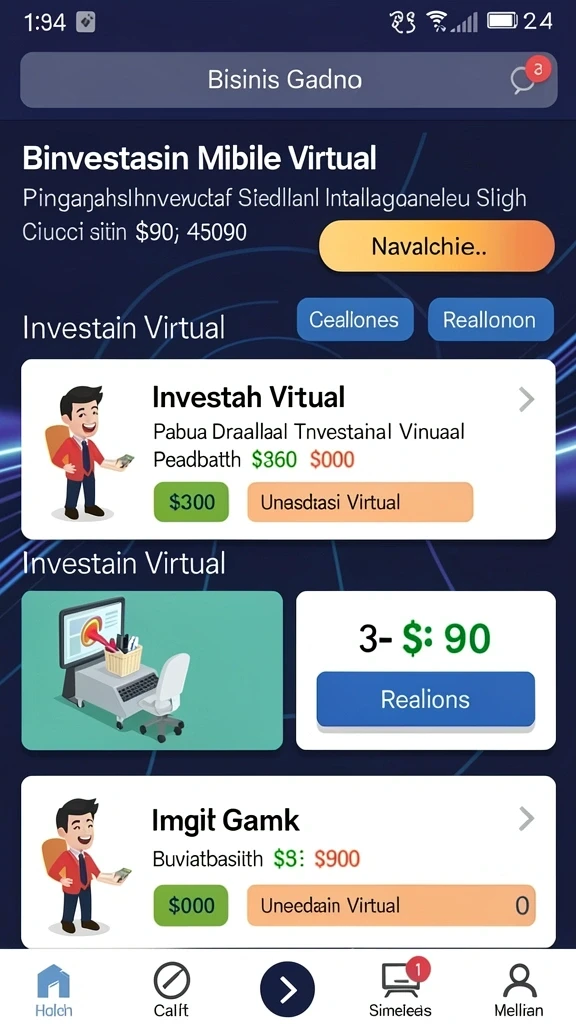The image size is (576, 1024).
Task: Tap the center arrow navigation button
Action: (287, 989)
